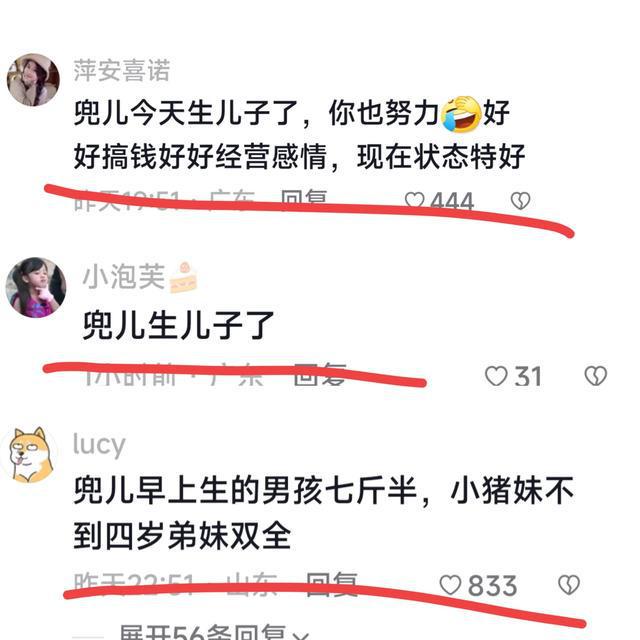640x640 pixels.
Task: Dislike lucy's comment
Action: [569, 584]
